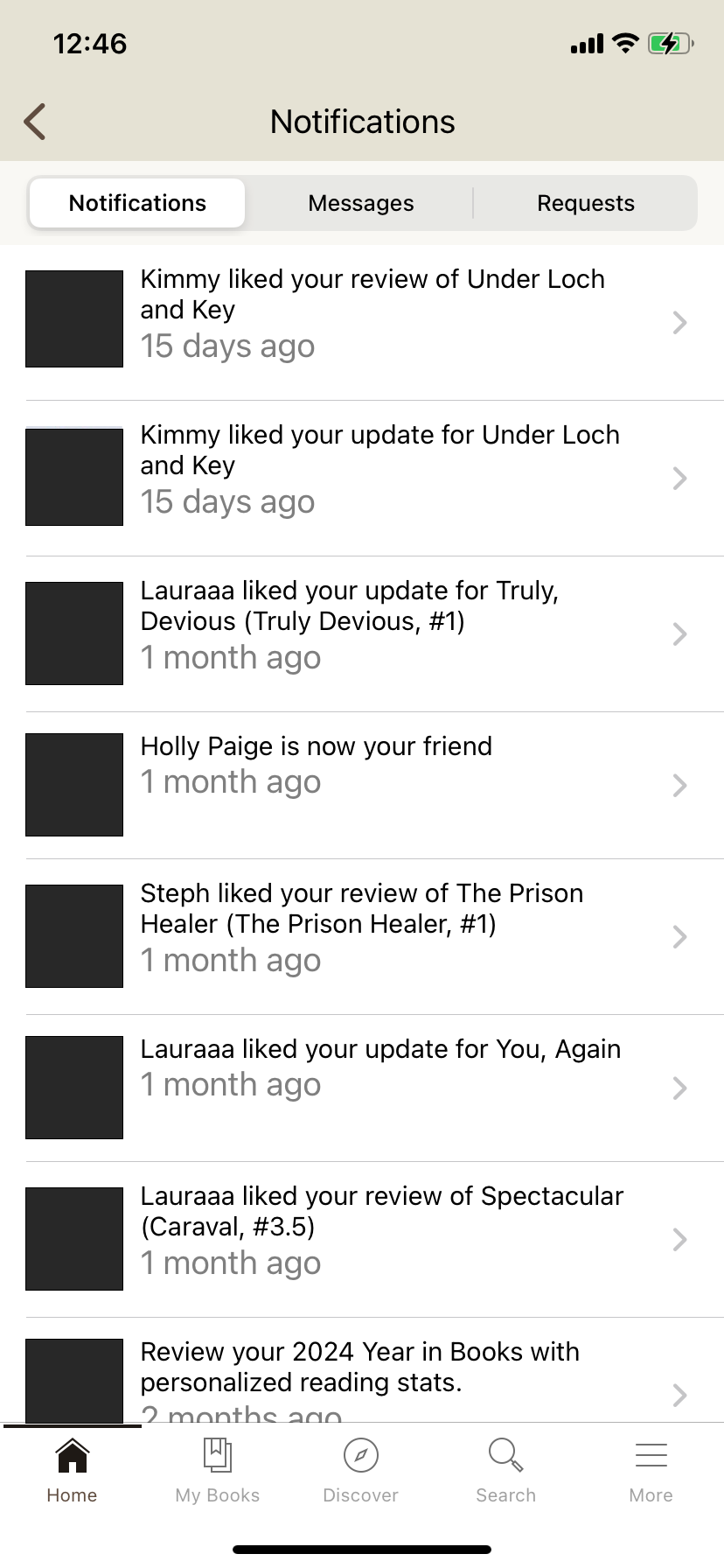Expand the Kimmy review notification chevron
Screen dimensions: 724x1568
[x=680, y=323]
